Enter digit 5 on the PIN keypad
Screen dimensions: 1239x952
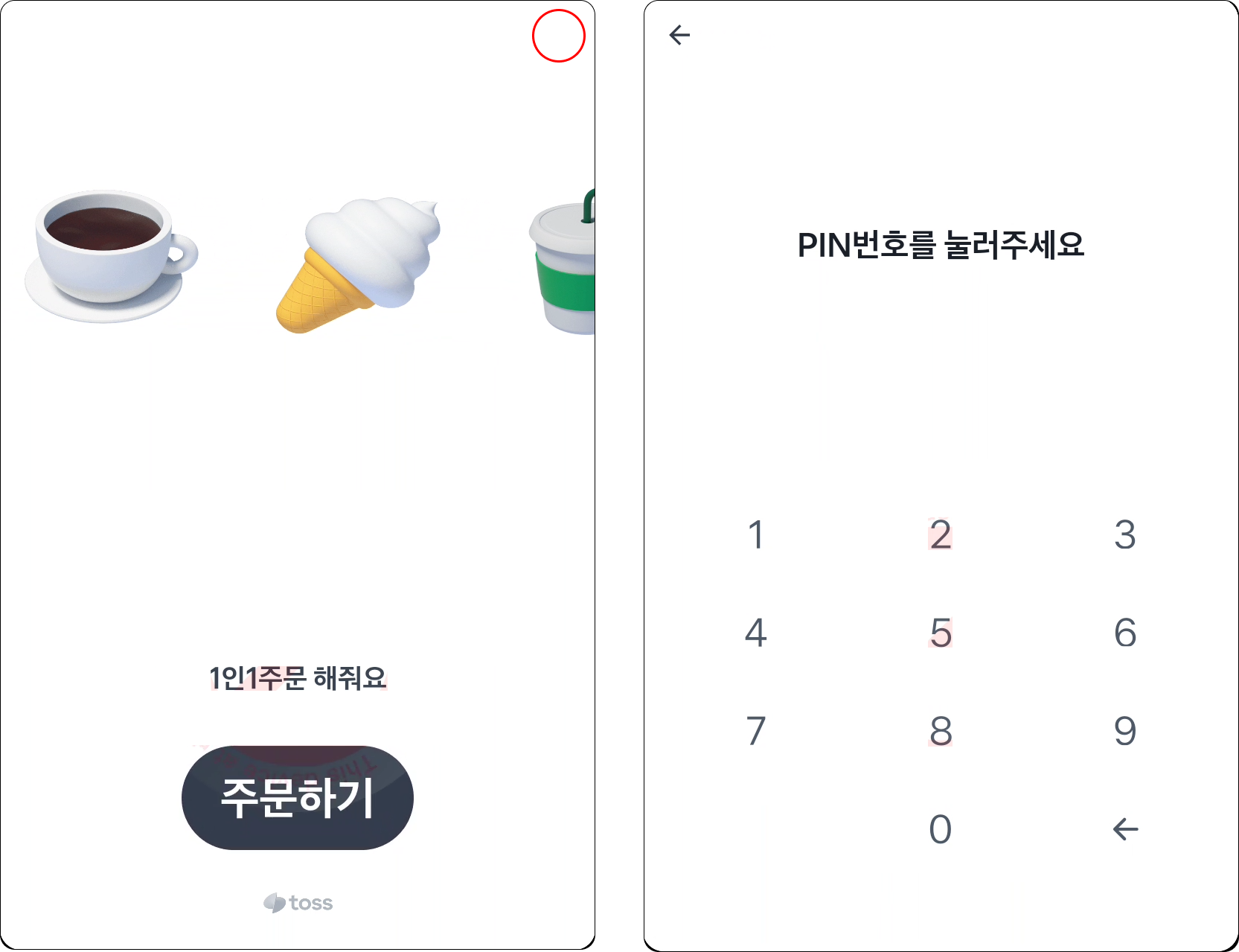click(x=941, y=633)
